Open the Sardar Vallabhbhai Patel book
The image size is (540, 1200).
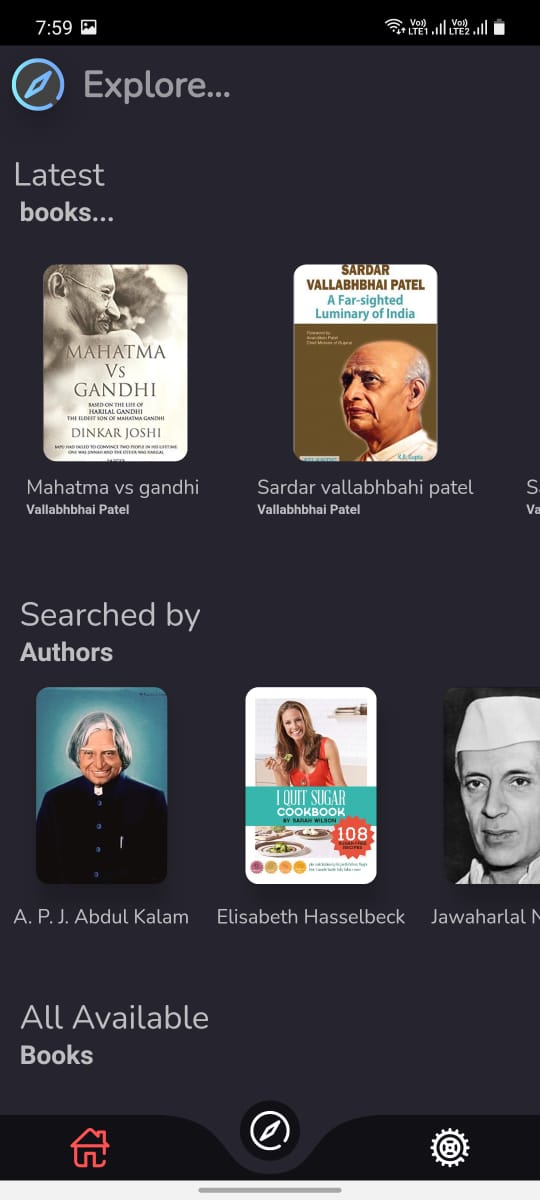(365, 363)
